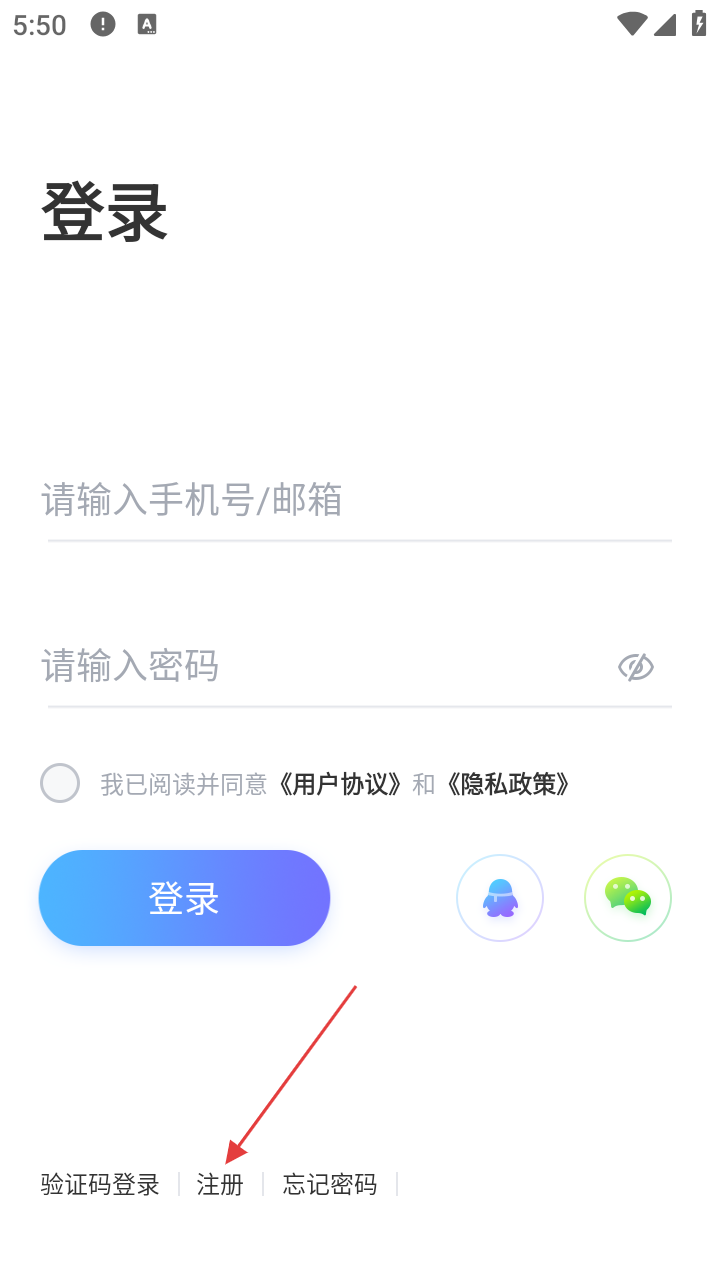
Task: Sign in with QQ icon
Action: click(500, 898)
